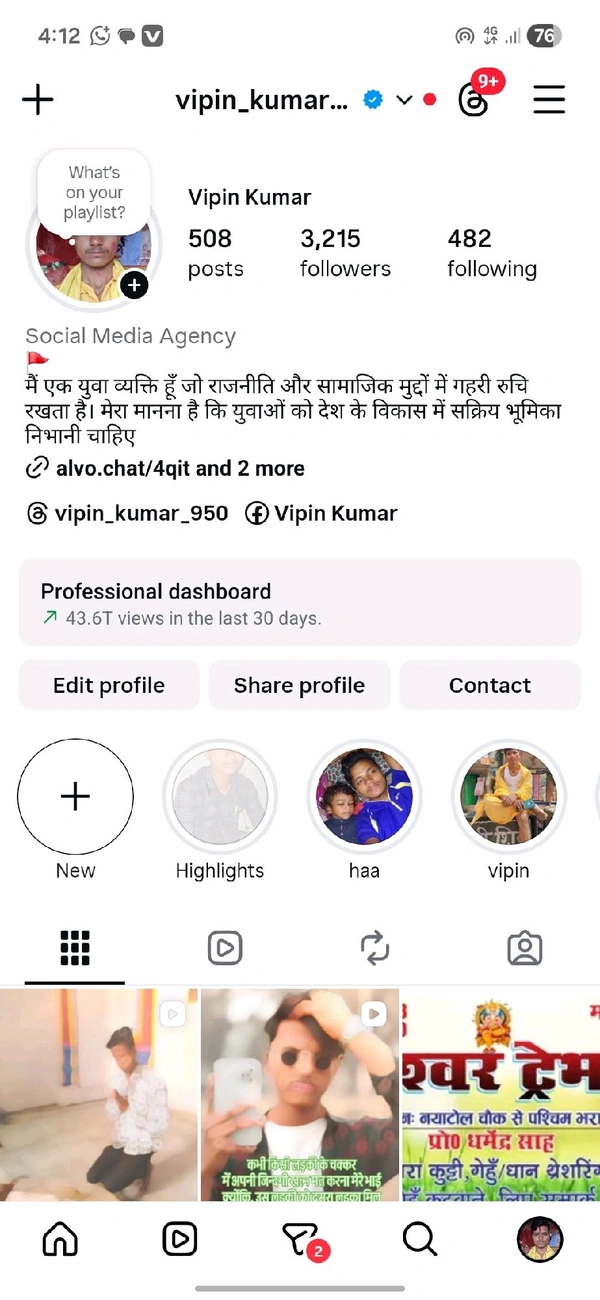View the following list

[491, 252]
